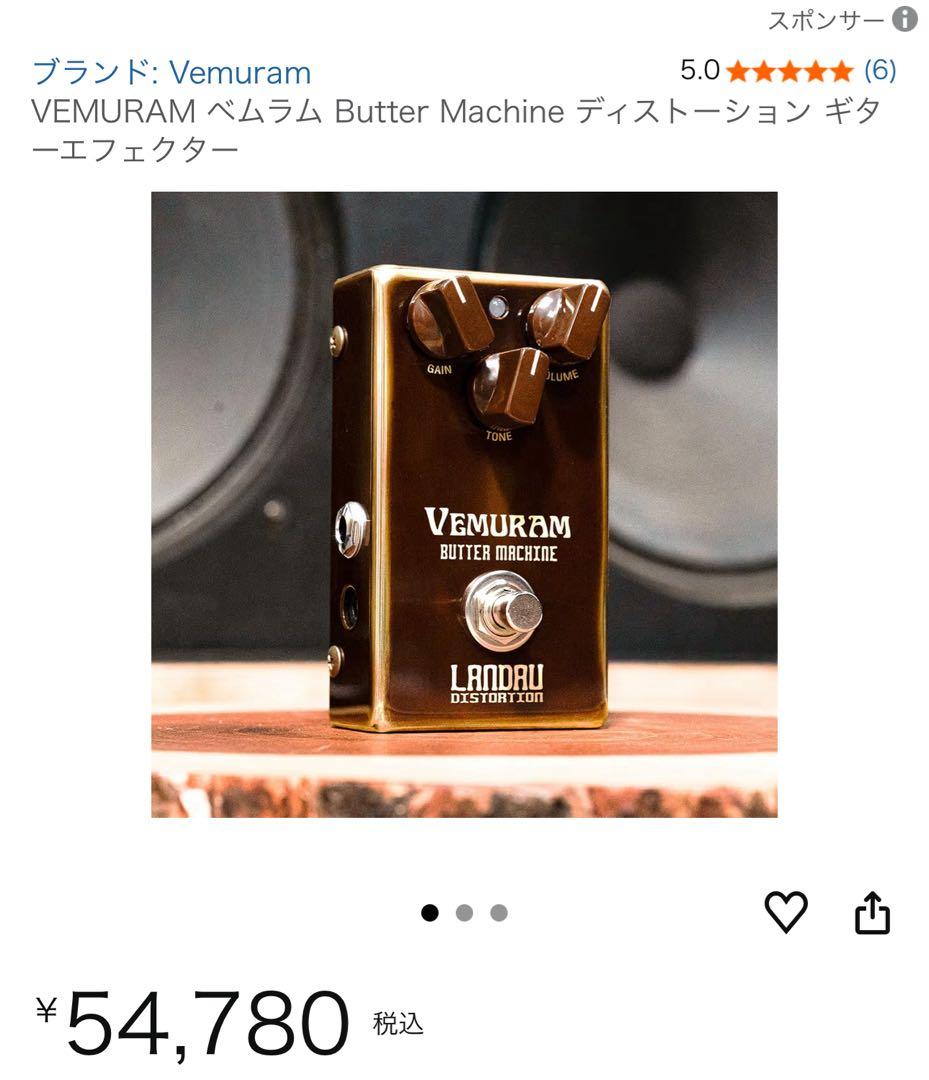Open the ブランド: Vemuram link

[x=170, y=71]
